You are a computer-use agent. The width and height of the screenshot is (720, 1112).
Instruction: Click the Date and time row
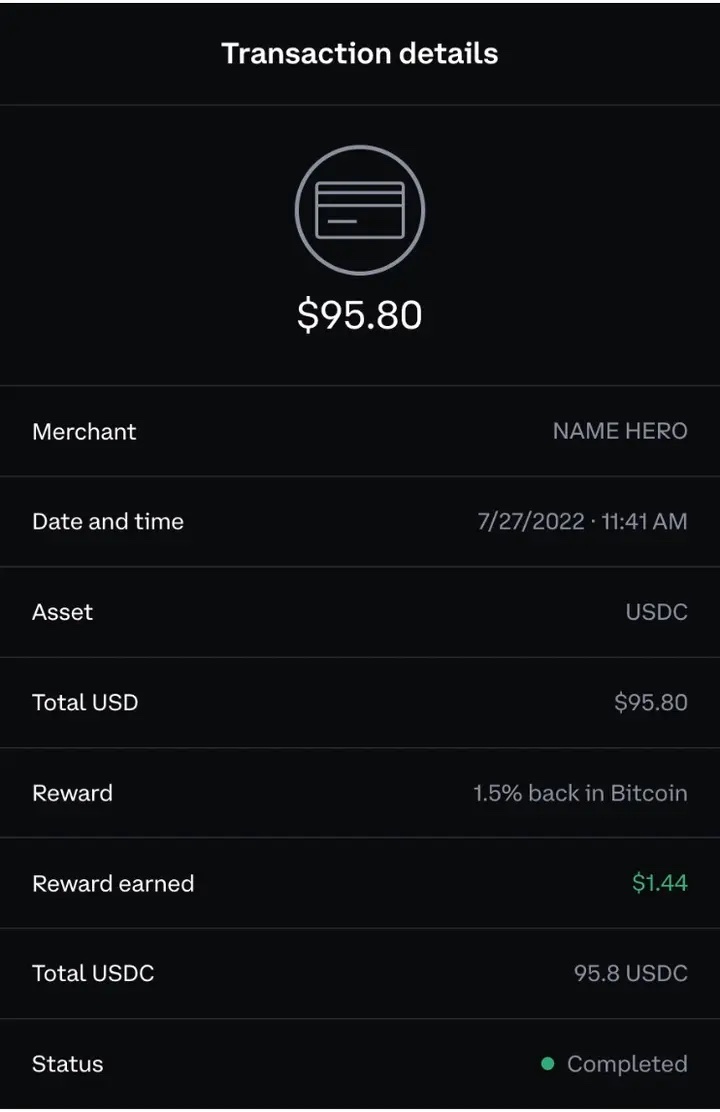click(360, 521)
